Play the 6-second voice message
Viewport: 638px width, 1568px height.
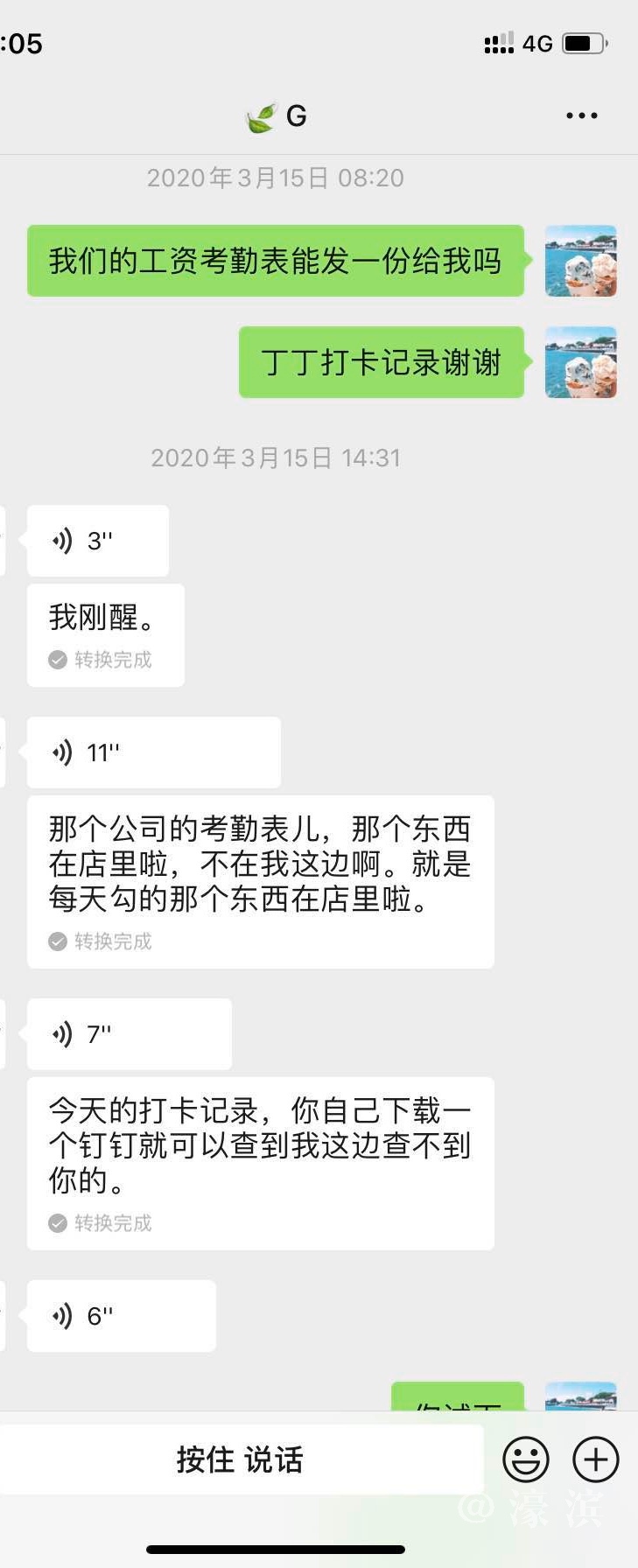click(121, 1316)
